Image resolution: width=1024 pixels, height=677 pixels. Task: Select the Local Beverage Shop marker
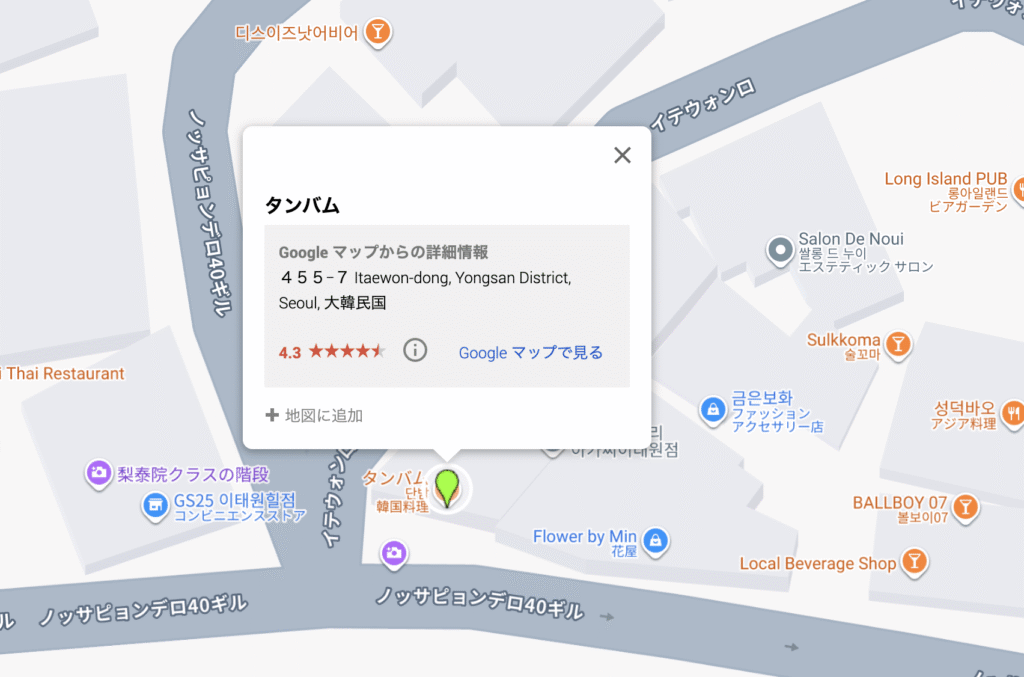tap(914, 562)
